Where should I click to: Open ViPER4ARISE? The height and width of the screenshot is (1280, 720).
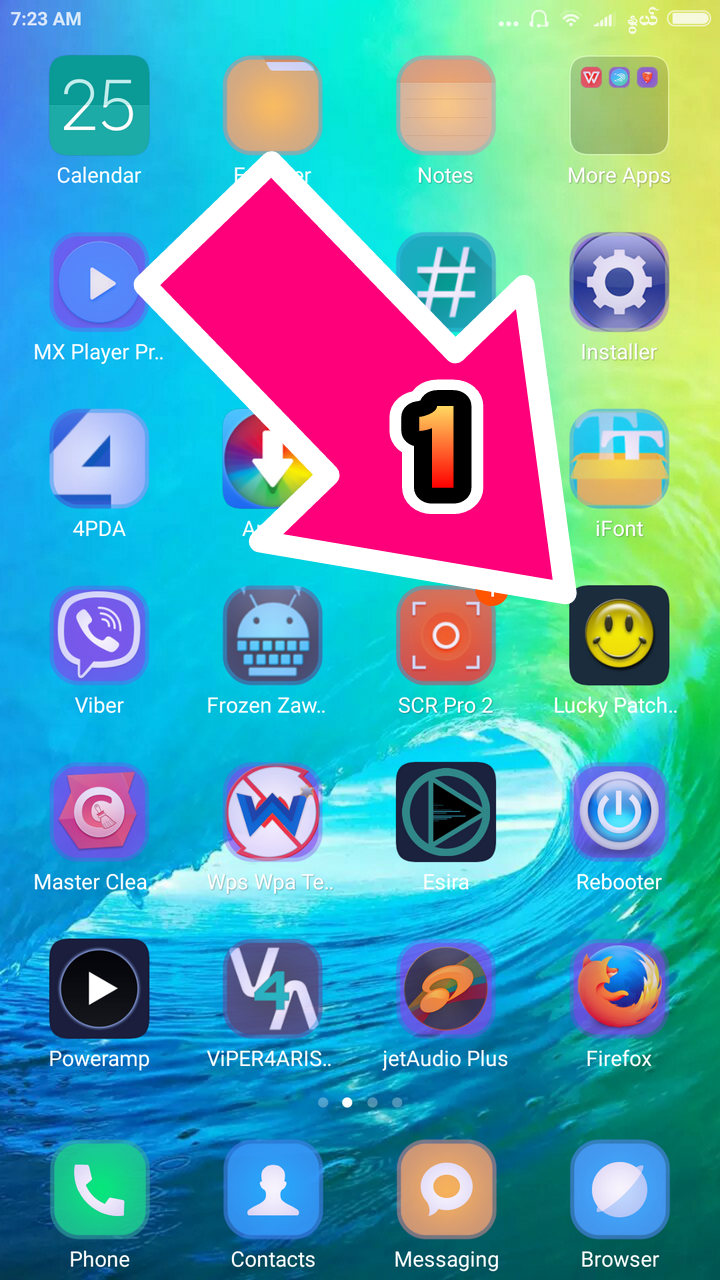coord(272,989)
